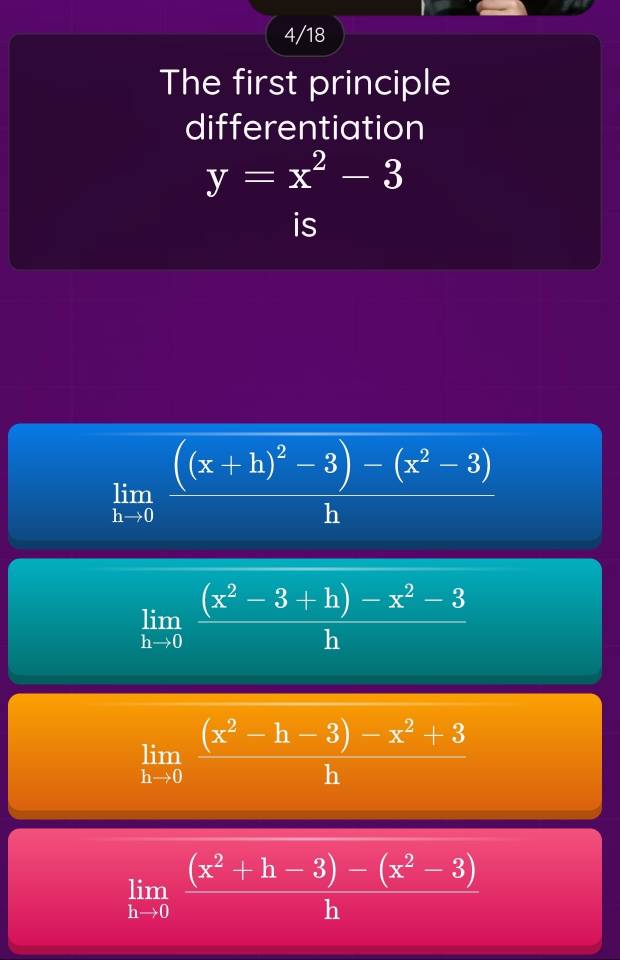Screen dimensions: 620x960
Task: Choose the teal answer (x² − 3 + h)
Action: tap(306, 618)
